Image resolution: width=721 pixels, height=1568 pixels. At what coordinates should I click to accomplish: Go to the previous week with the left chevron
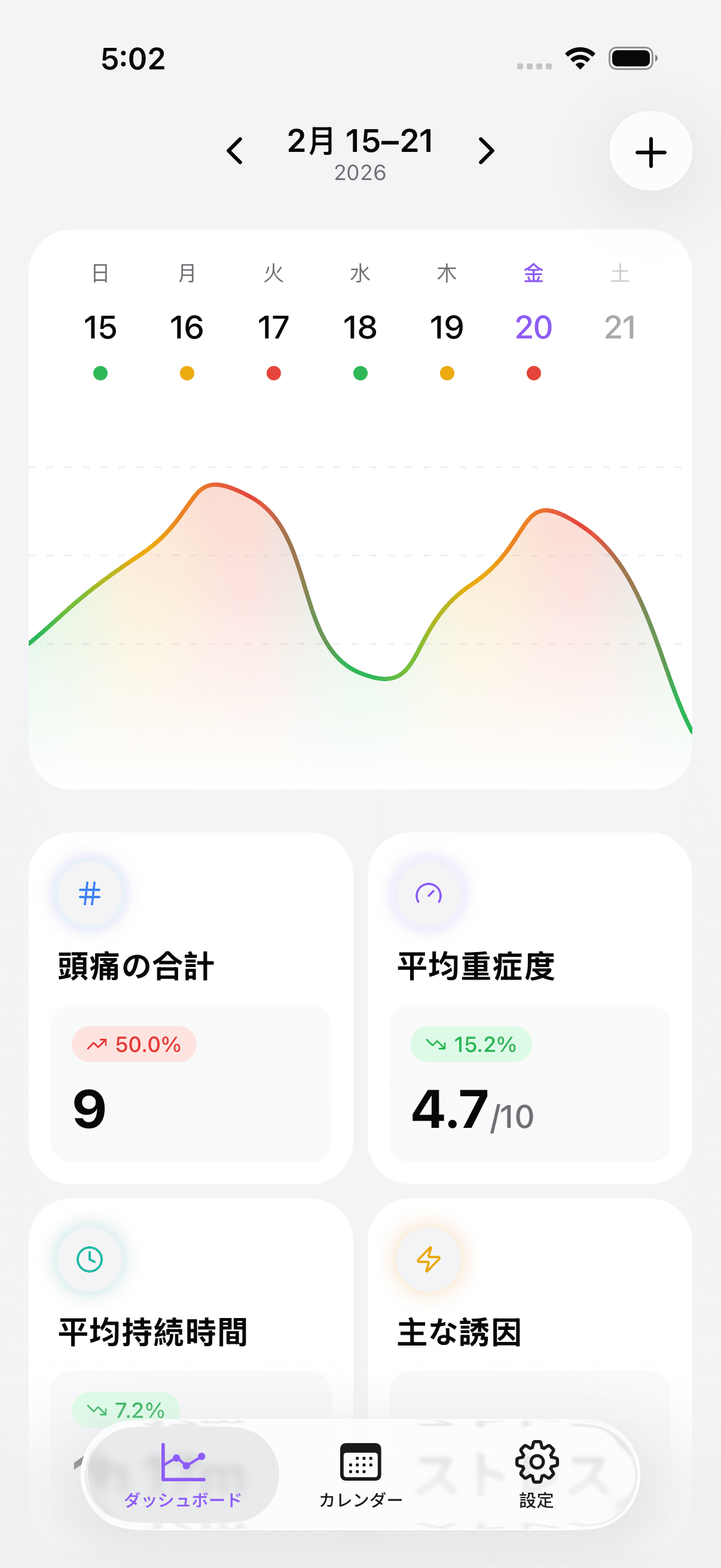click(x=236, y=151)
